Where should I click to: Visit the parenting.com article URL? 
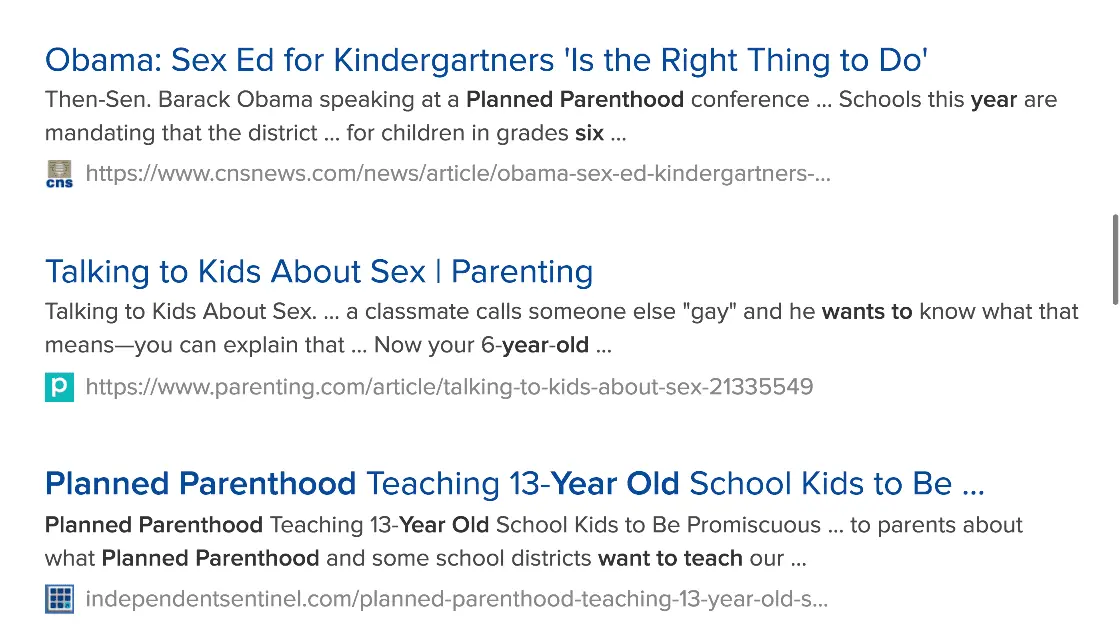[x=449, y=386]
